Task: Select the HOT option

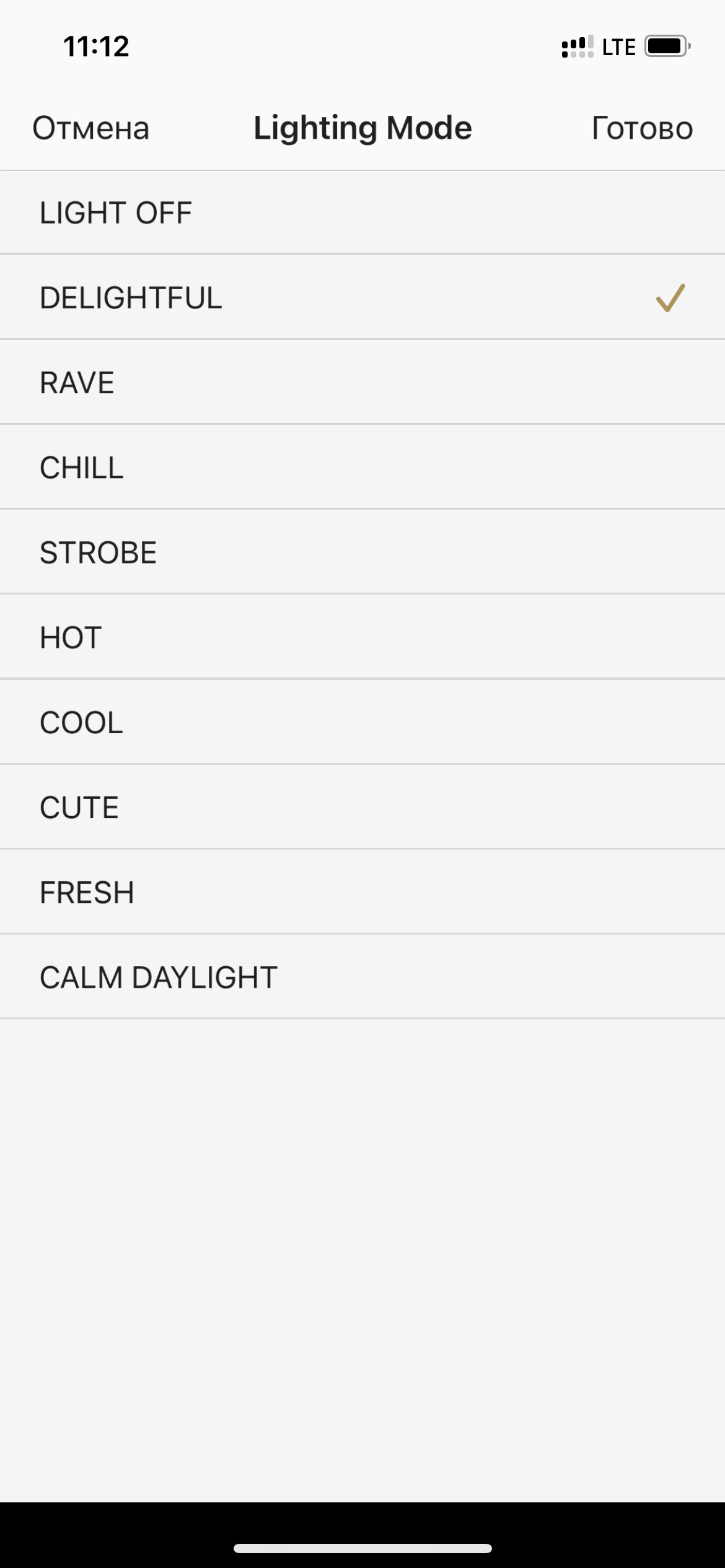Action: (362, 637)
